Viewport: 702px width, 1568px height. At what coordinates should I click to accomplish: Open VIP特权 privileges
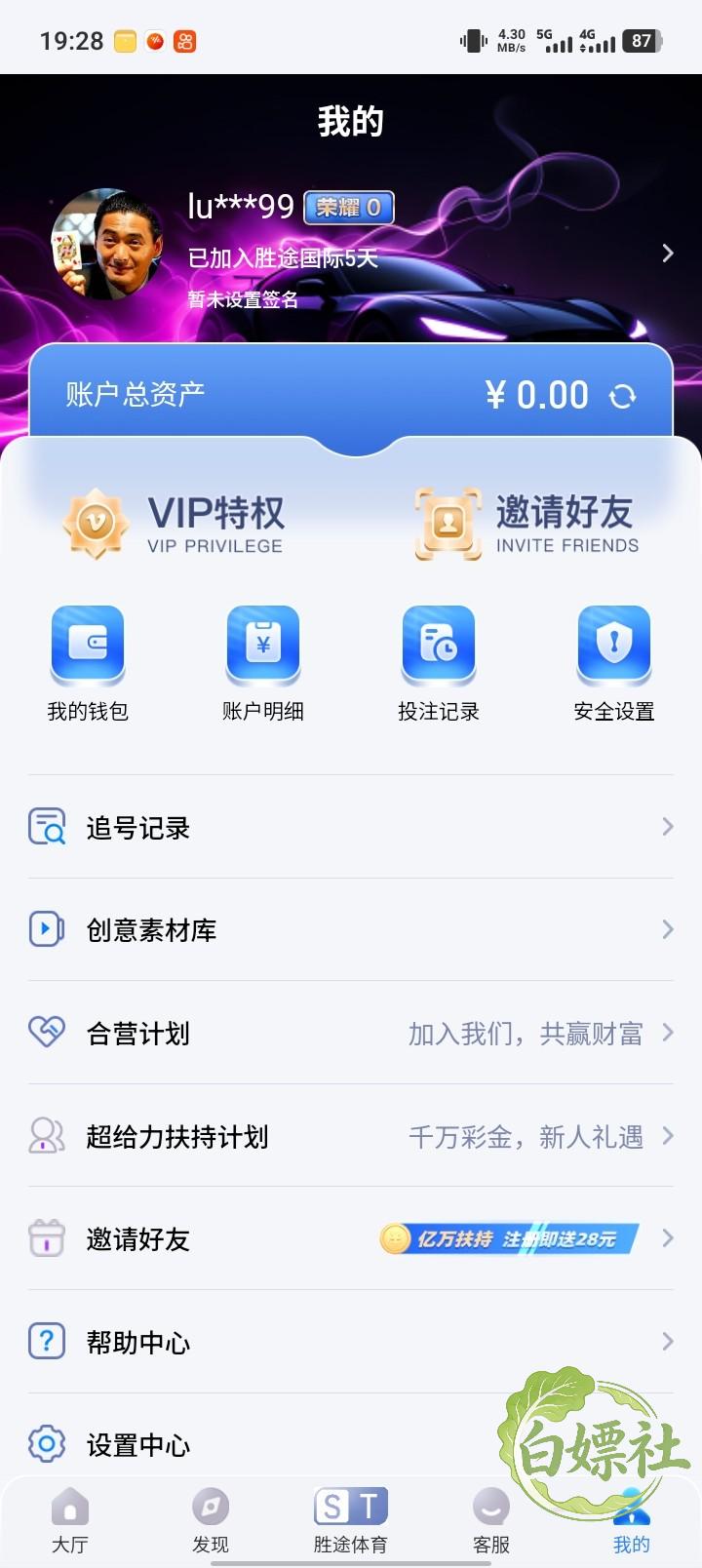174,524
